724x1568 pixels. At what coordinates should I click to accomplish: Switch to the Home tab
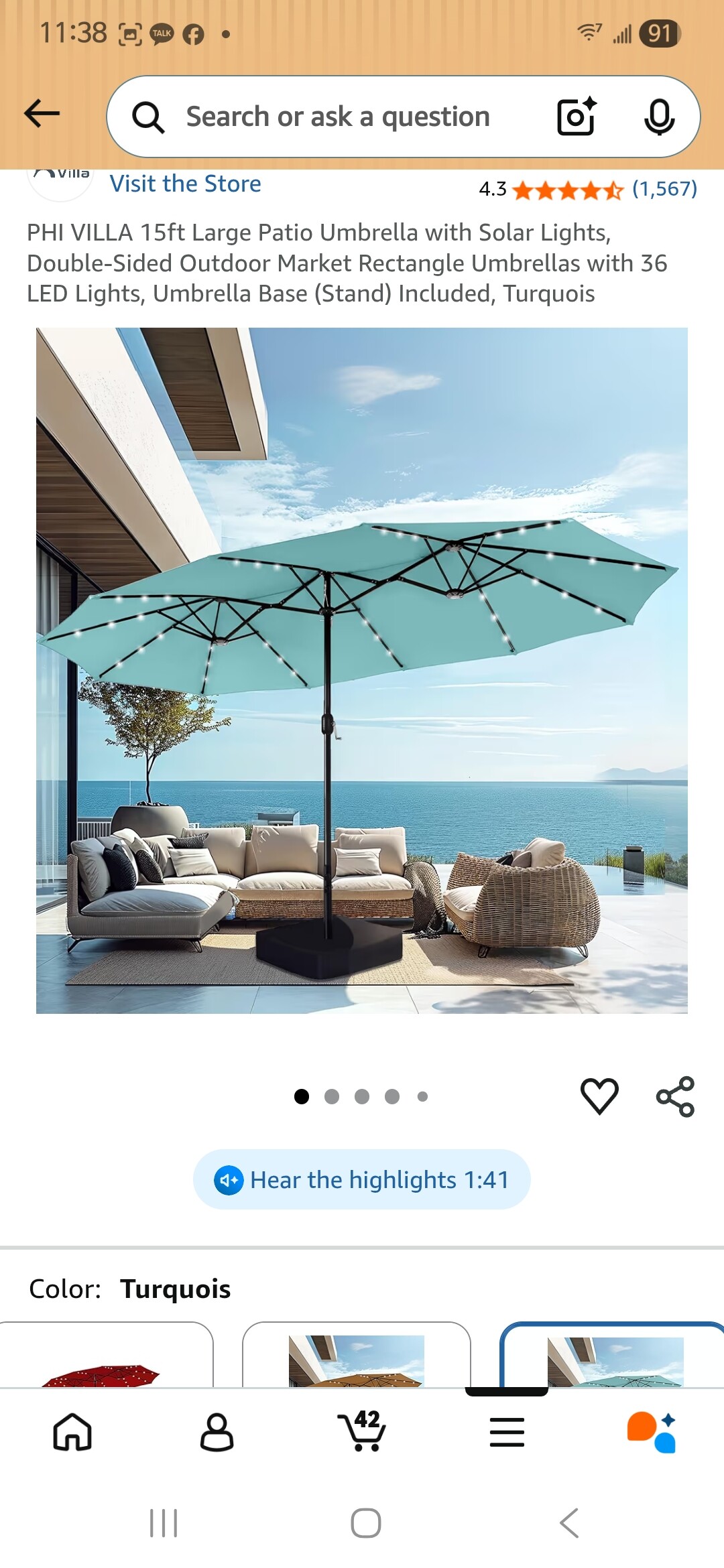click(x=72, y=1432)
